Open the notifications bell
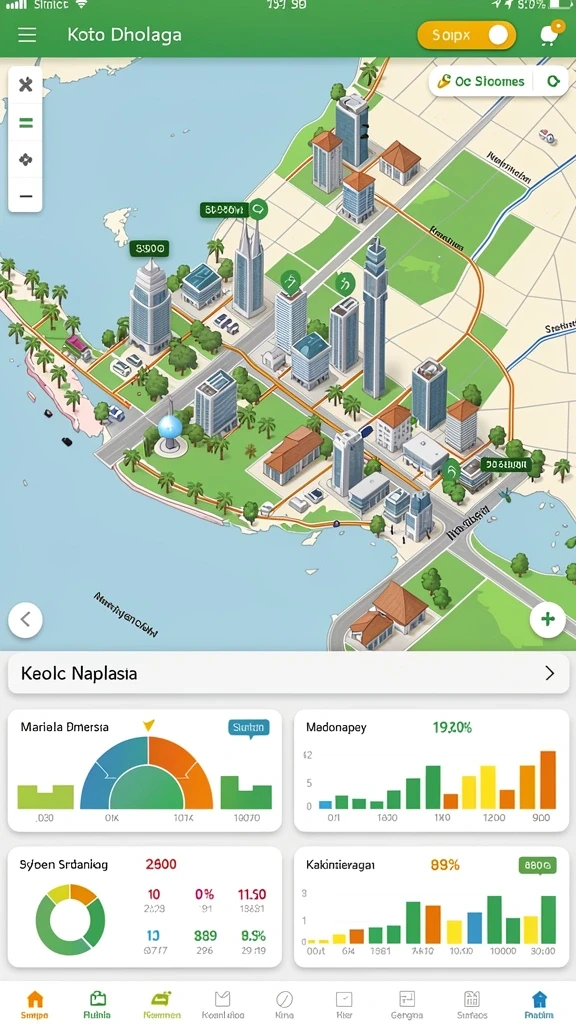This screenshot has width=576, height=1024. [549, 35]
